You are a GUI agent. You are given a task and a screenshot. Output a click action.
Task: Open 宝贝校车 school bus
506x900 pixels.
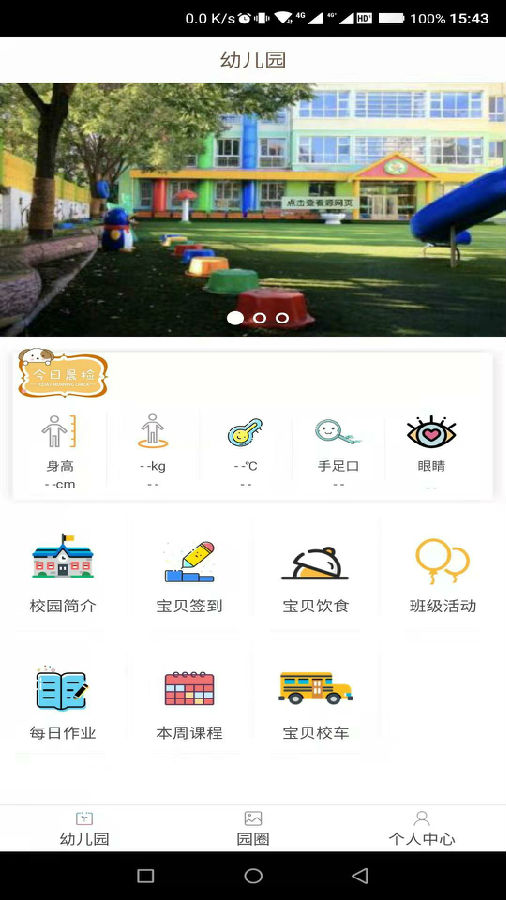[316, 700]
